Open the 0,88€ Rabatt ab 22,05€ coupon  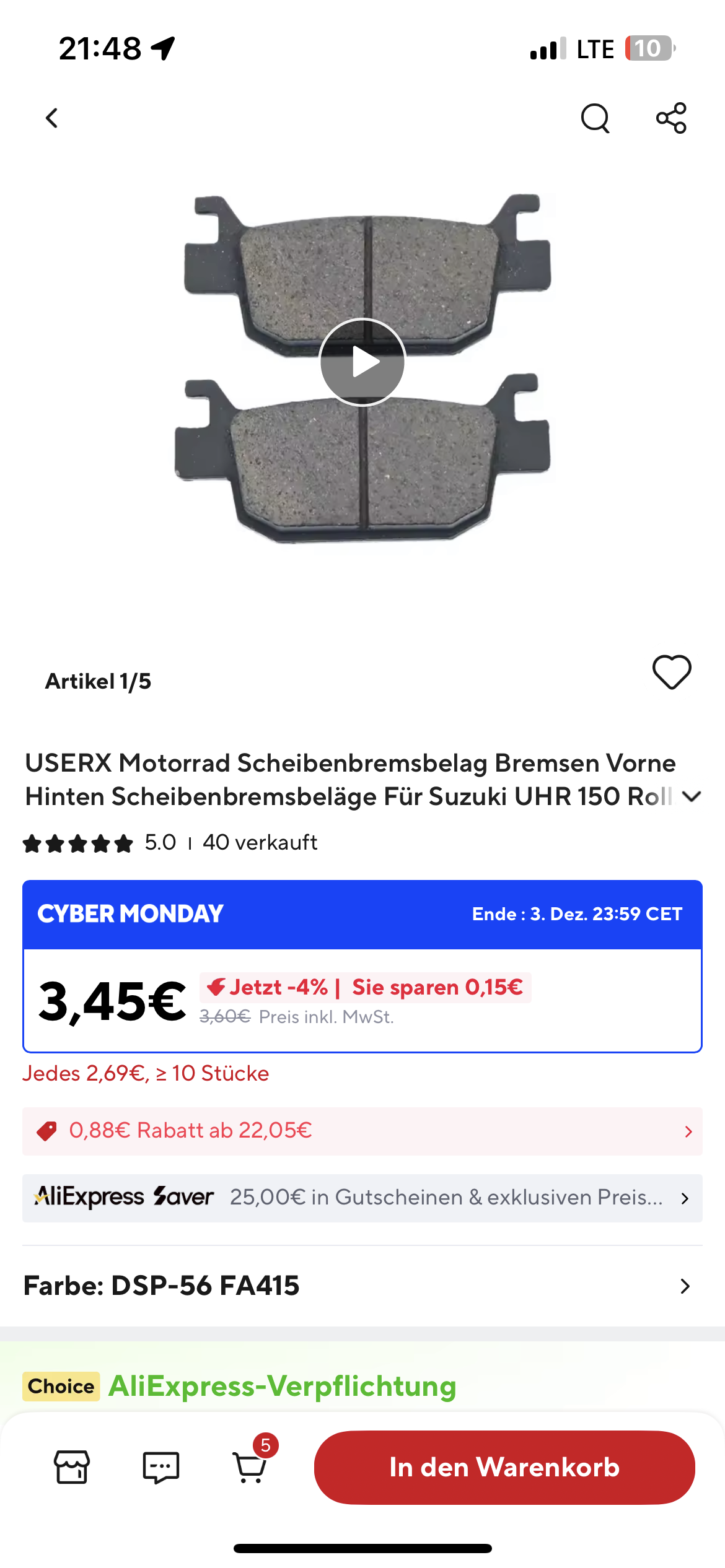point(362,1131)
